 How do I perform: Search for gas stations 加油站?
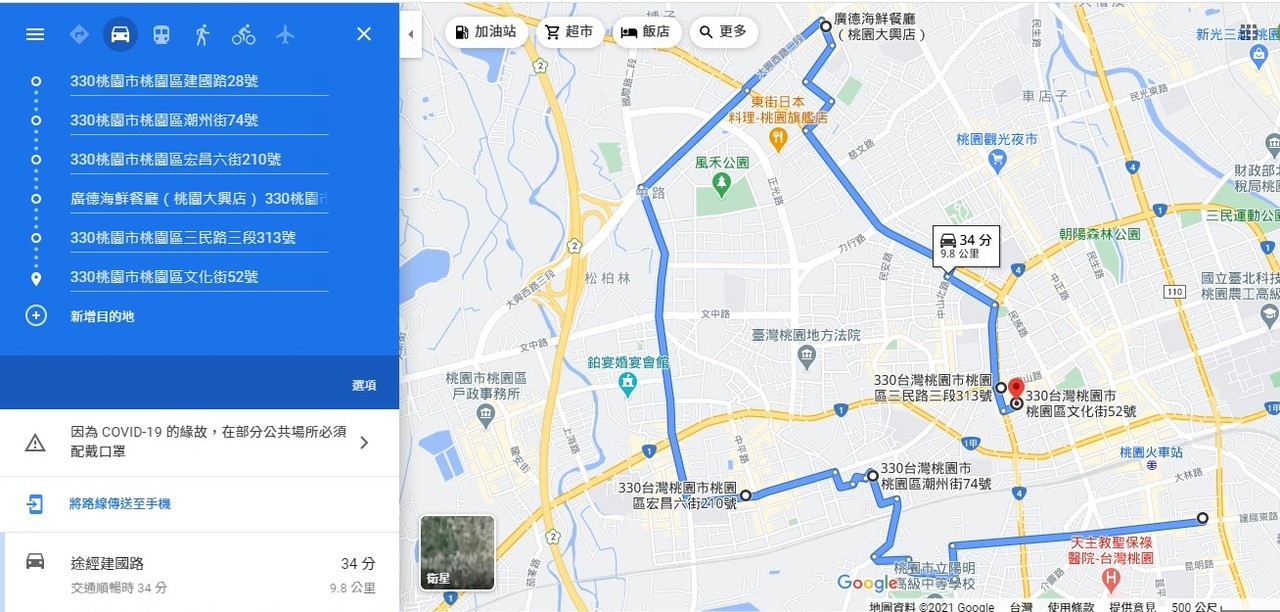[485, 32]
